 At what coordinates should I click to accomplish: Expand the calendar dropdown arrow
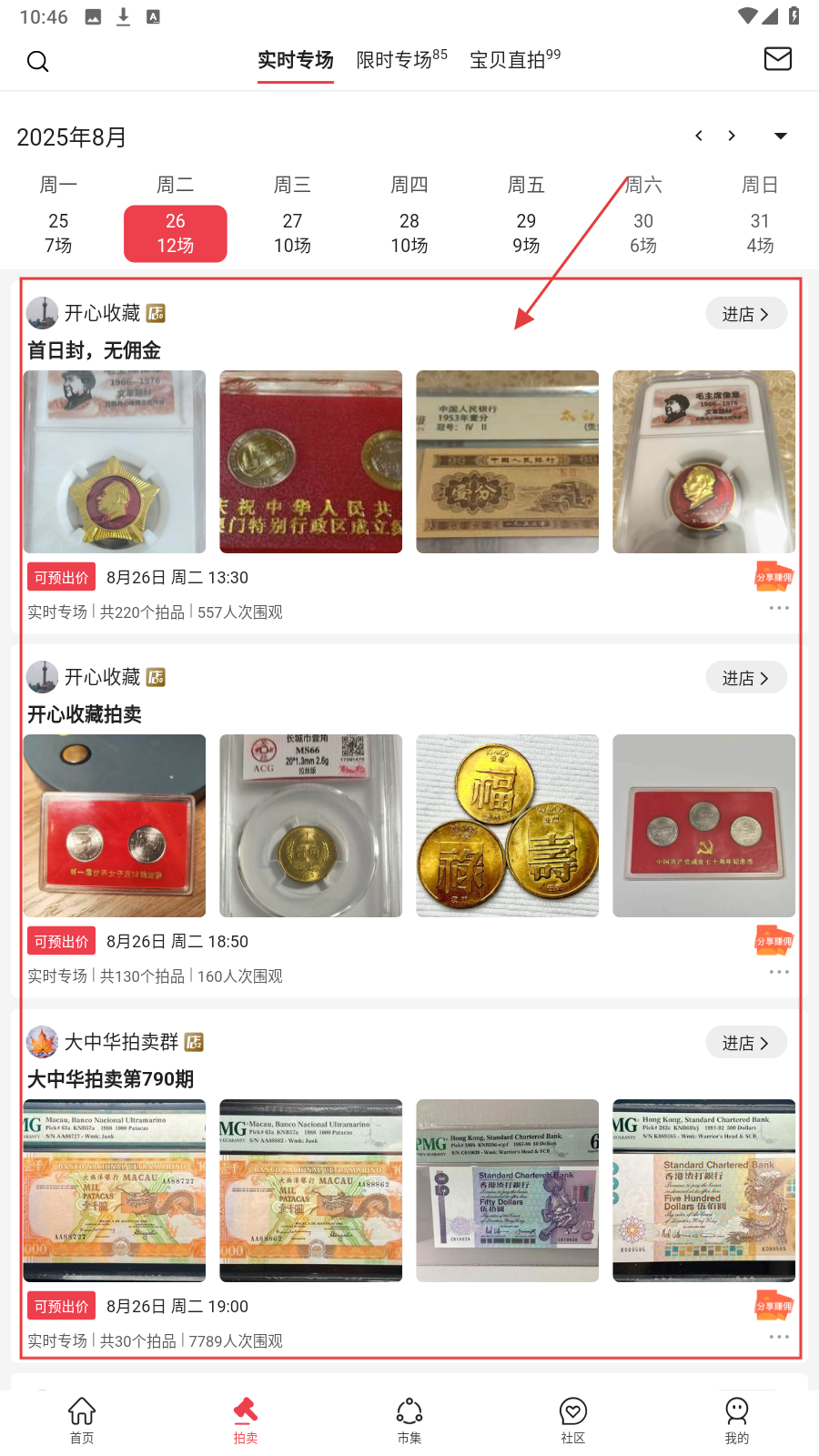pyautogui.click(x=780, y=136)
